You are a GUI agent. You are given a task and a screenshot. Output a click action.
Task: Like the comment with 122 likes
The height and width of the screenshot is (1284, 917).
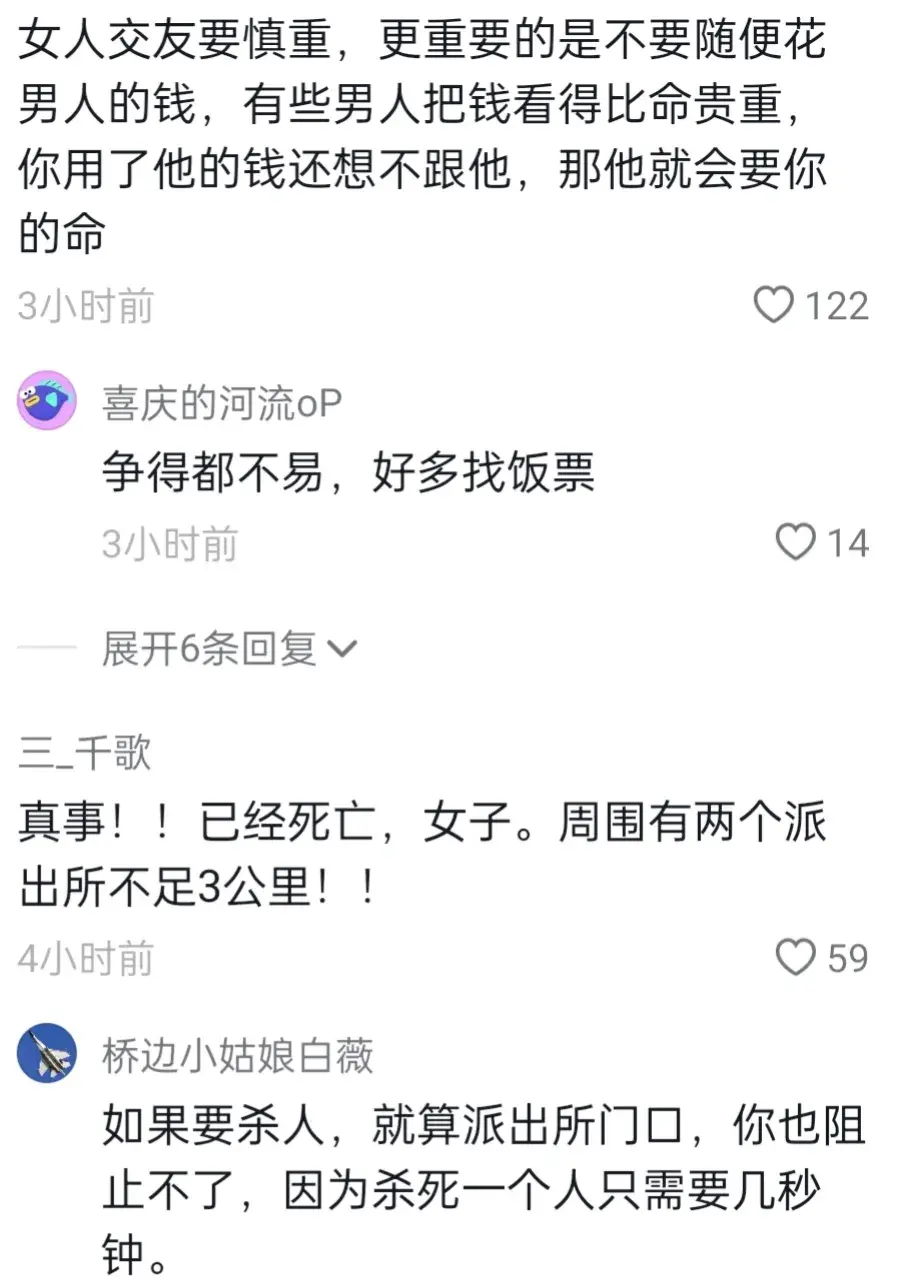pos(774,305)
